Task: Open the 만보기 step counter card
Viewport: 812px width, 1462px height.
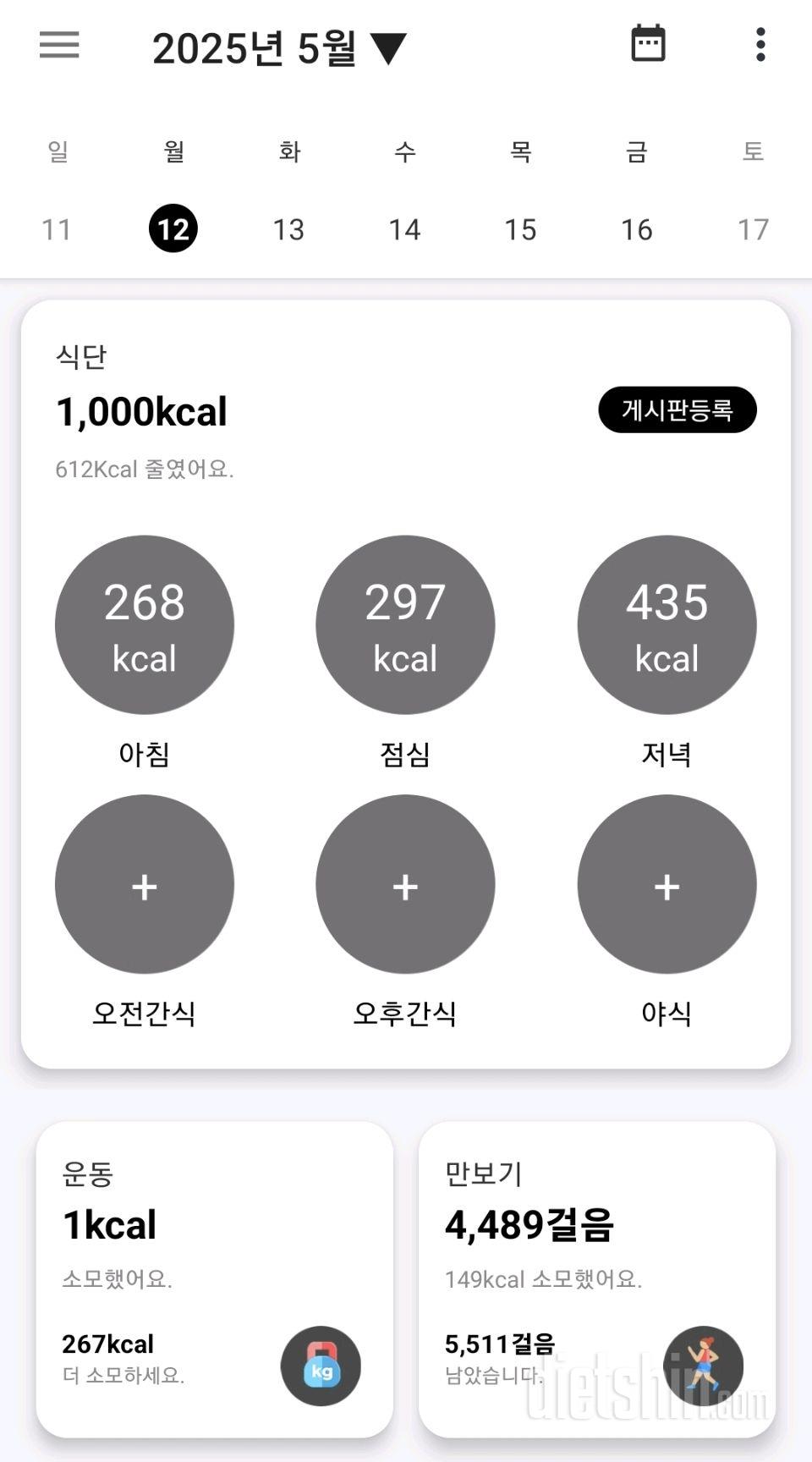Action: coord(597,1278)
